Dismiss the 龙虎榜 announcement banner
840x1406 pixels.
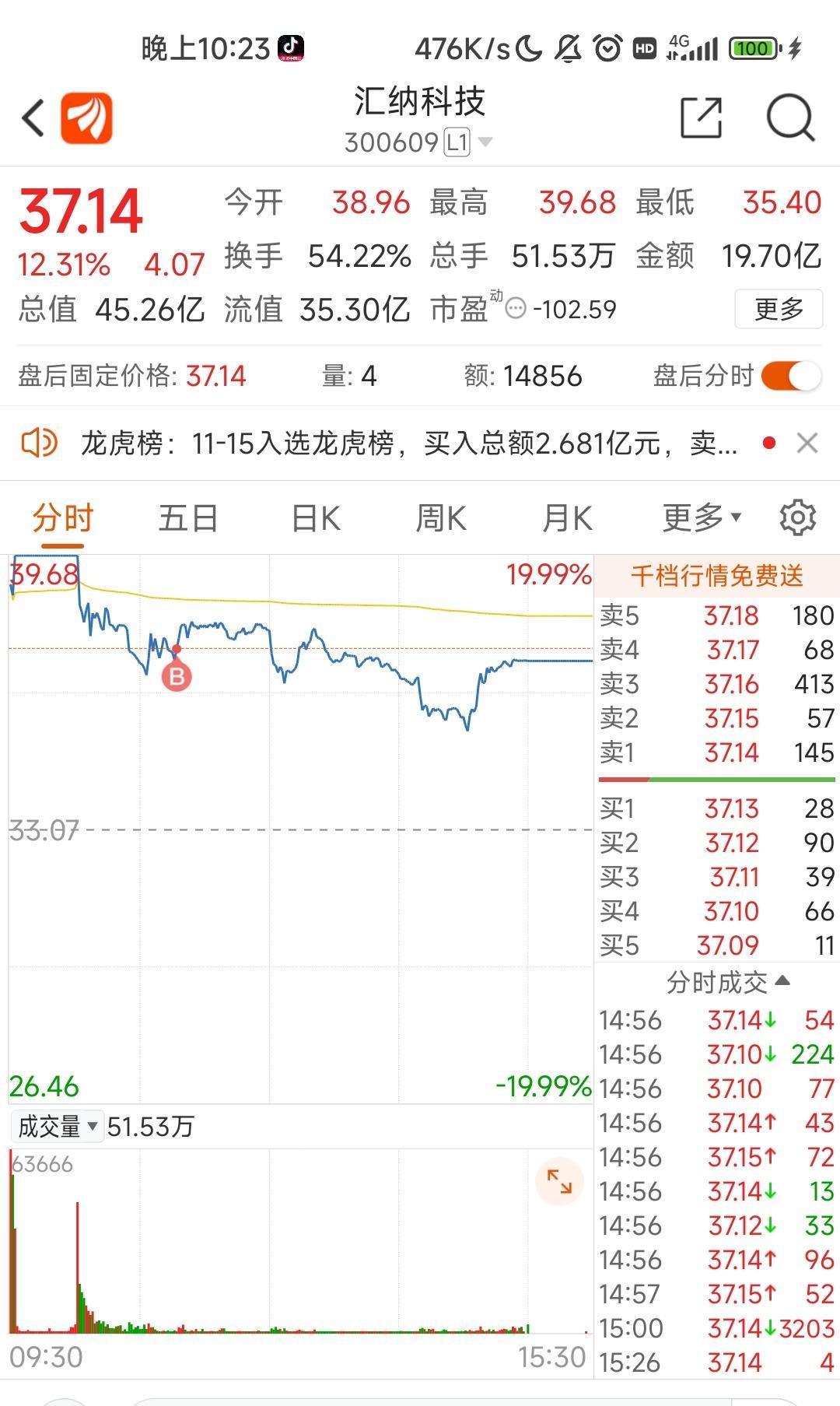[x=807, y=444]
